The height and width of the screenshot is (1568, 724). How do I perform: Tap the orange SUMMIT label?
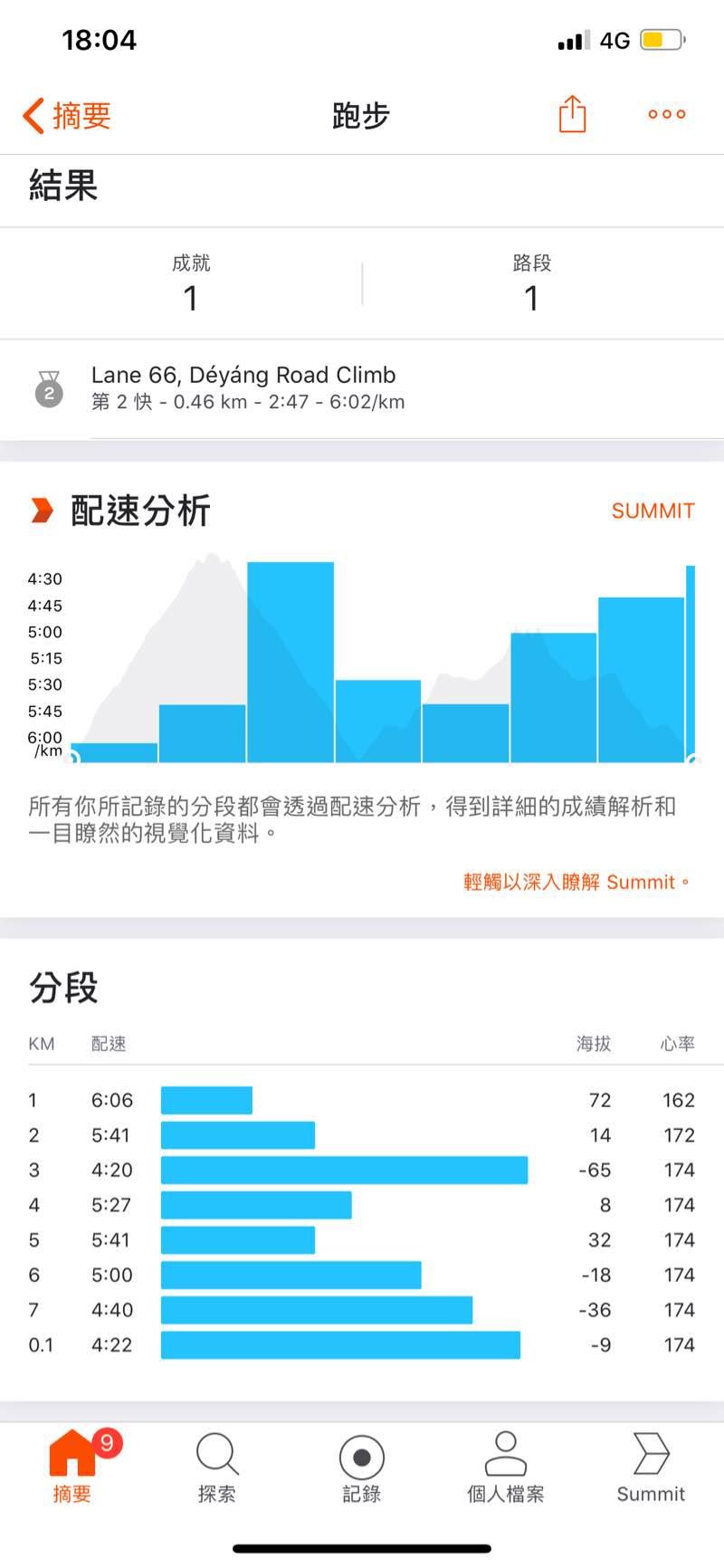[x=653, y=511]
